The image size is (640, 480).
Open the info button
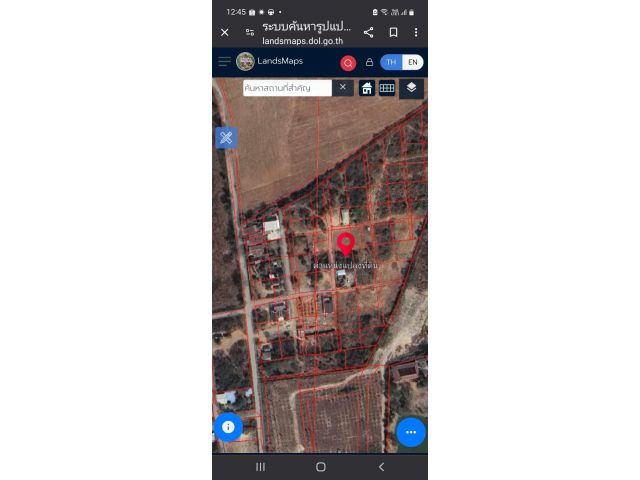click(x=228, y=427)
